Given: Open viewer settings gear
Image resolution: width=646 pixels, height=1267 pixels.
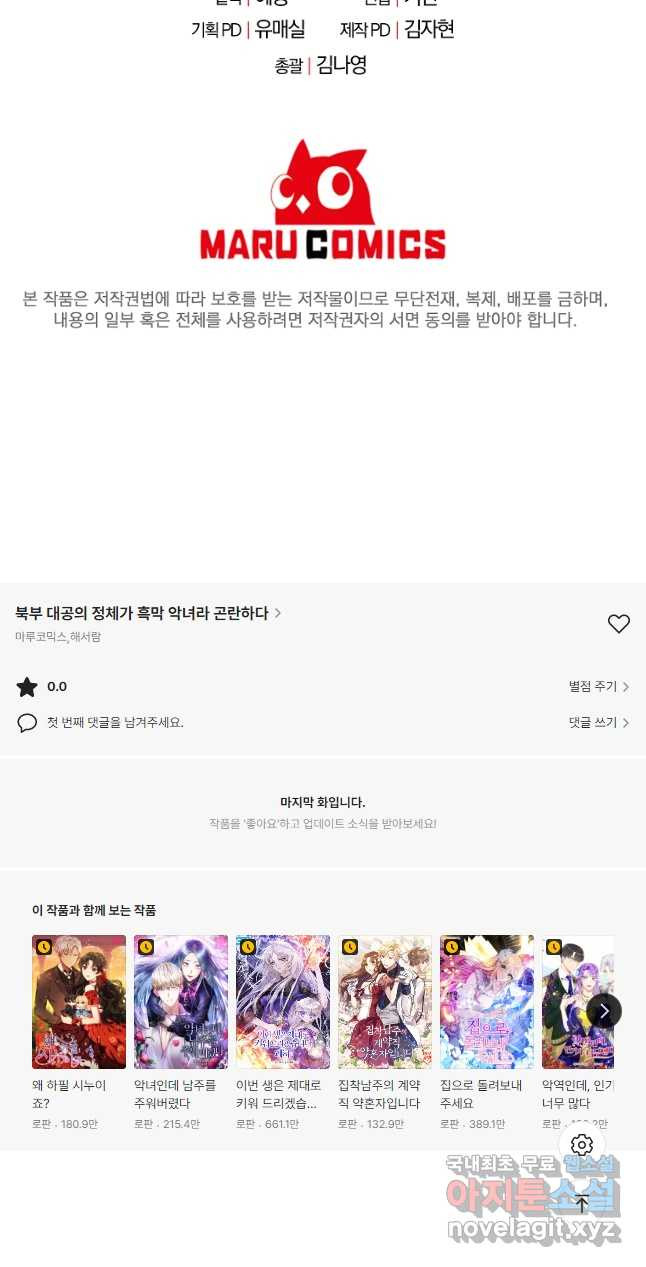Looking at the screenshot, I should point(582,1145).
